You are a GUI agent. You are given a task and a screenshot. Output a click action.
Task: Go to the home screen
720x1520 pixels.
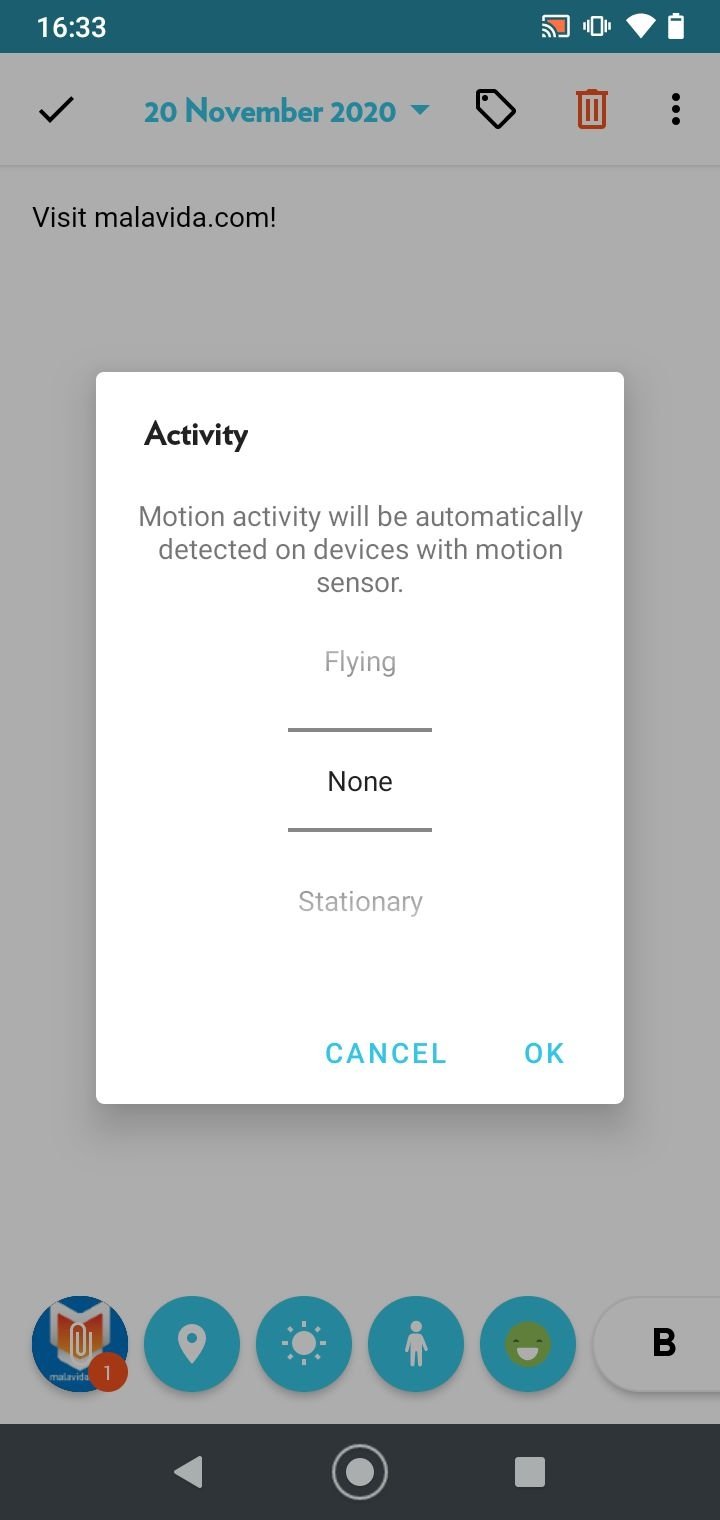pyautogui.click(x=360, y=1471)
